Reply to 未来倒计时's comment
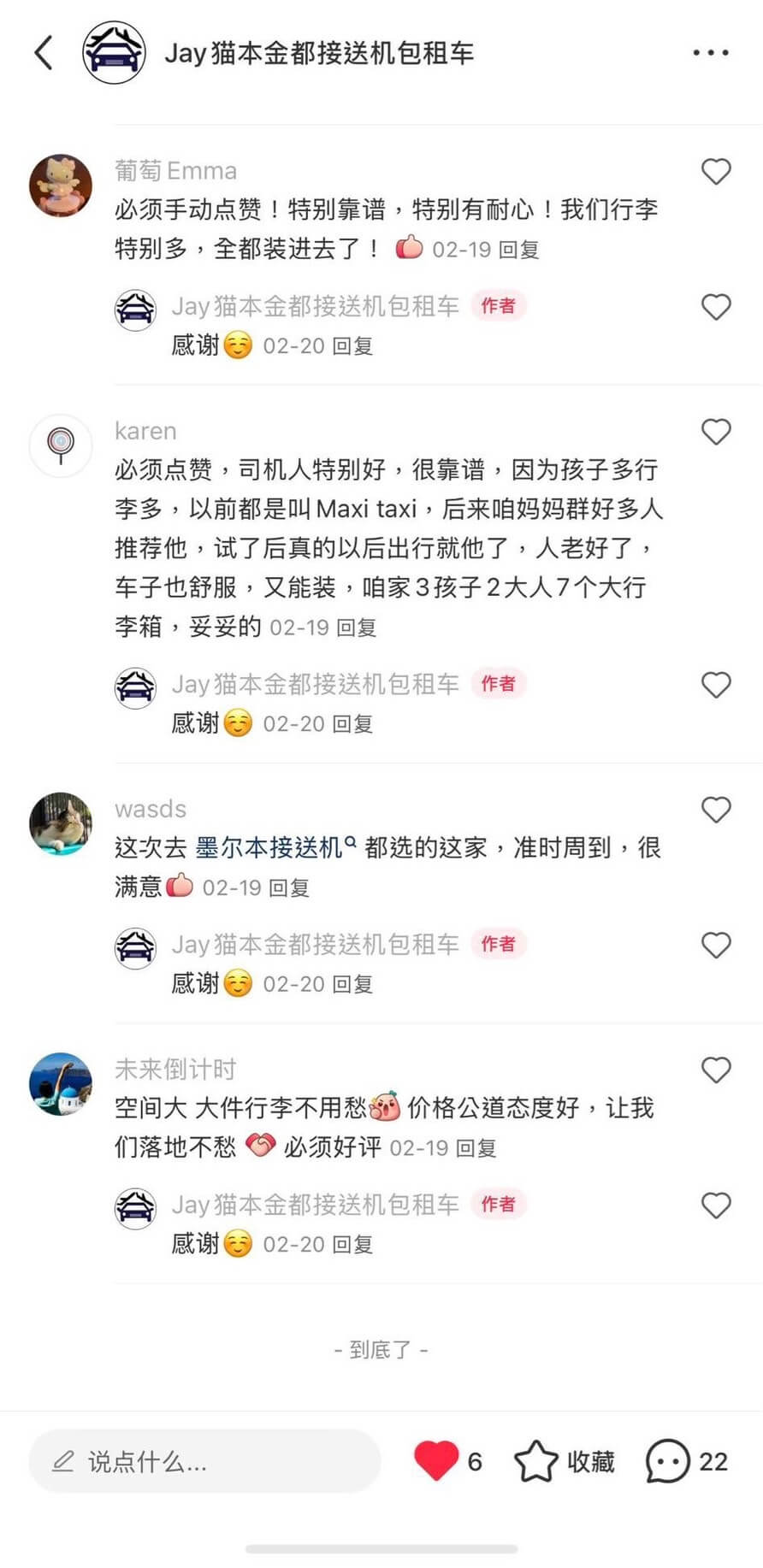The height and width of the screenshot is (1568, 763). [x=476, y=1147]
